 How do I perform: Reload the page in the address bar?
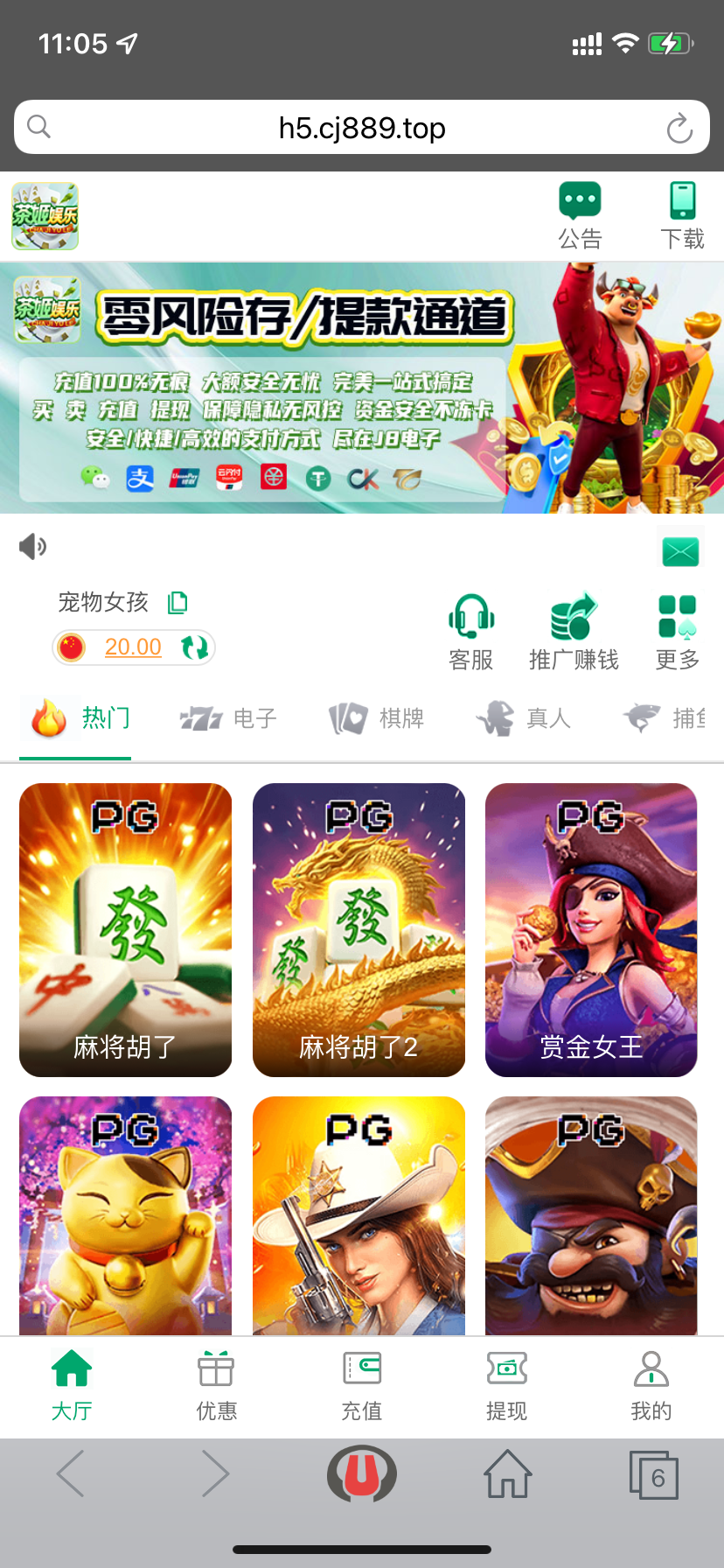679,129
